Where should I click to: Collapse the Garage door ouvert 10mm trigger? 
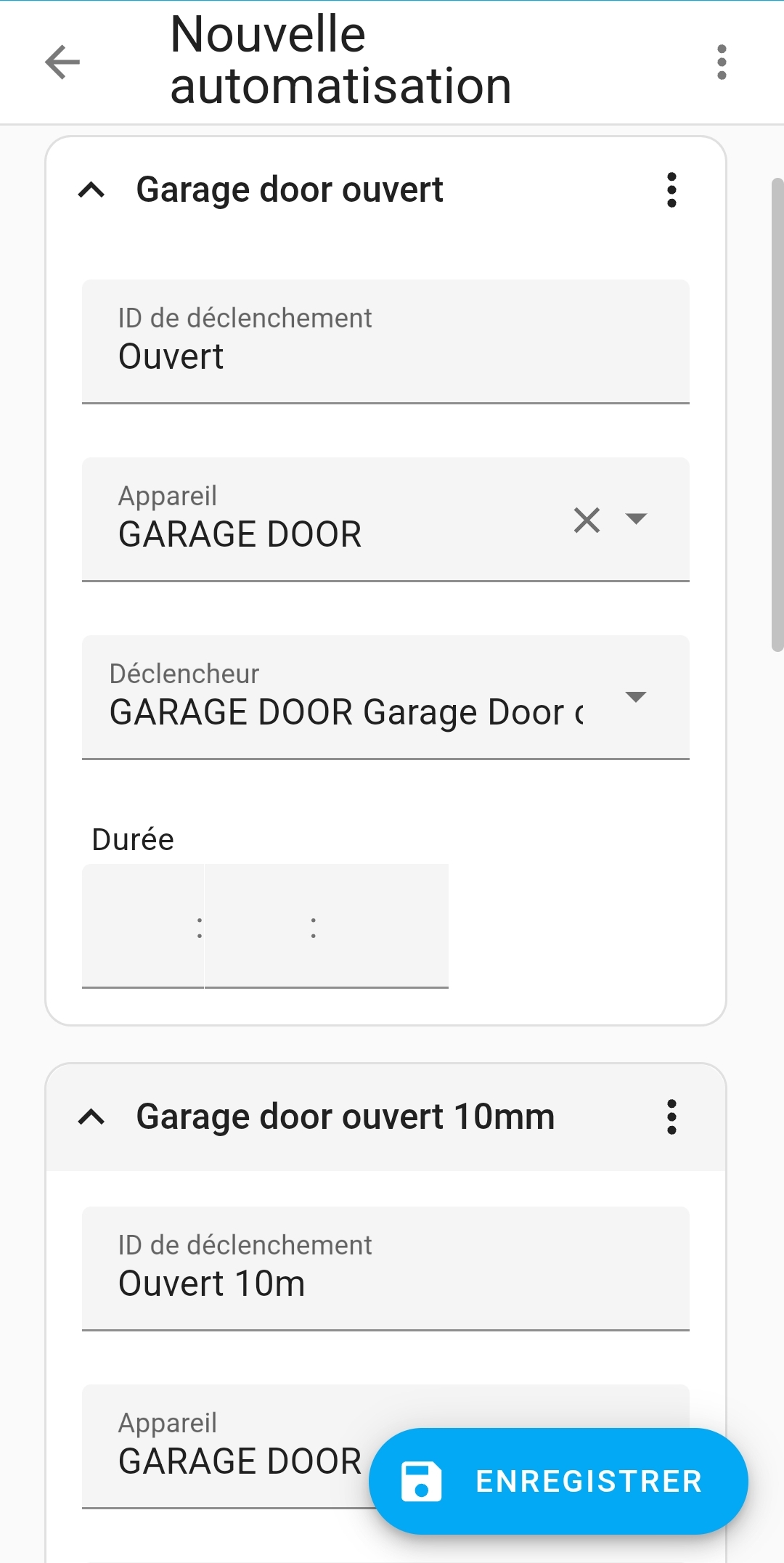coord(91,1117)
